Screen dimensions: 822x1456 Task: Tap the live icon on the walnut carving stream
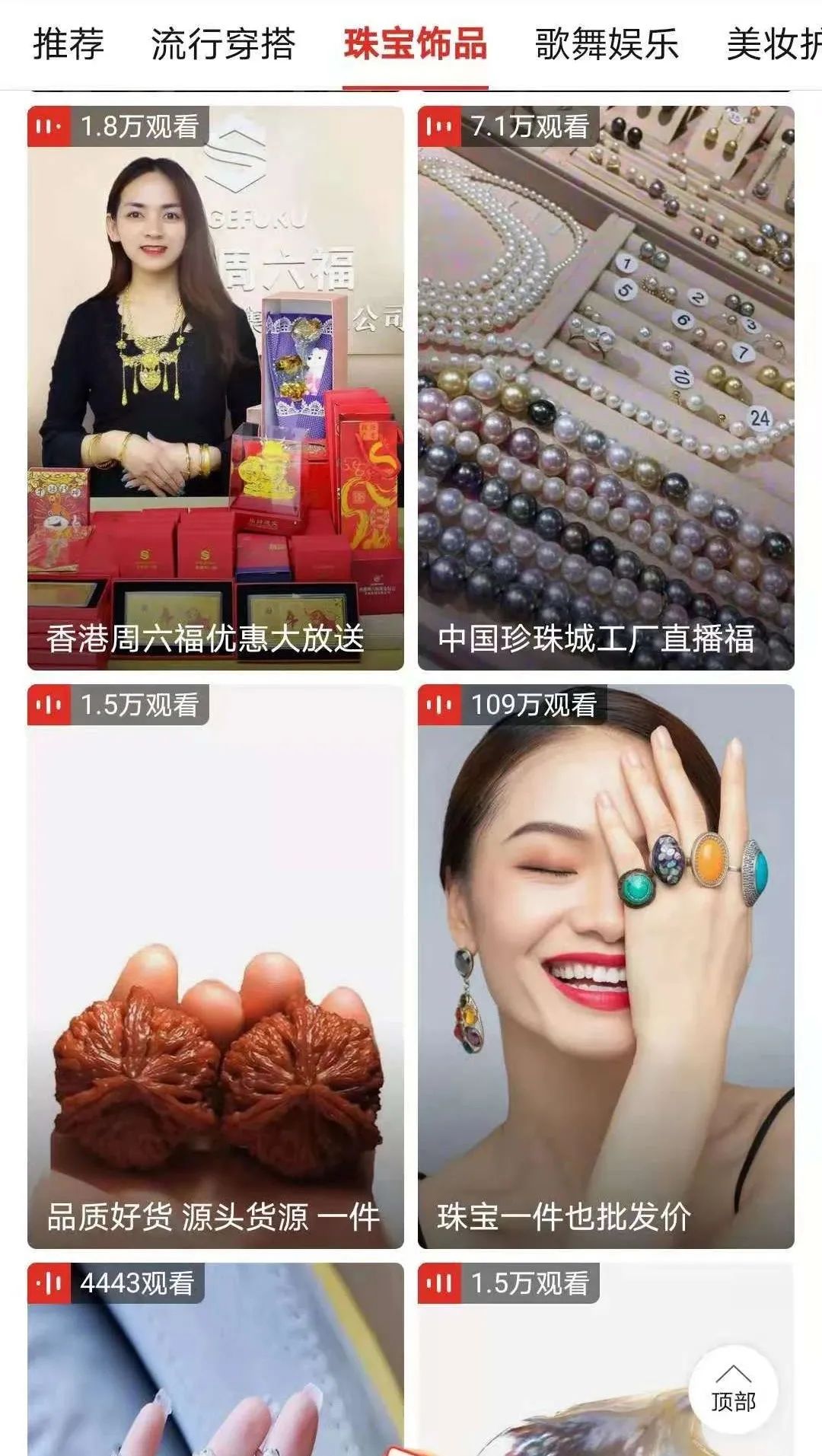[x=47, y=707]
